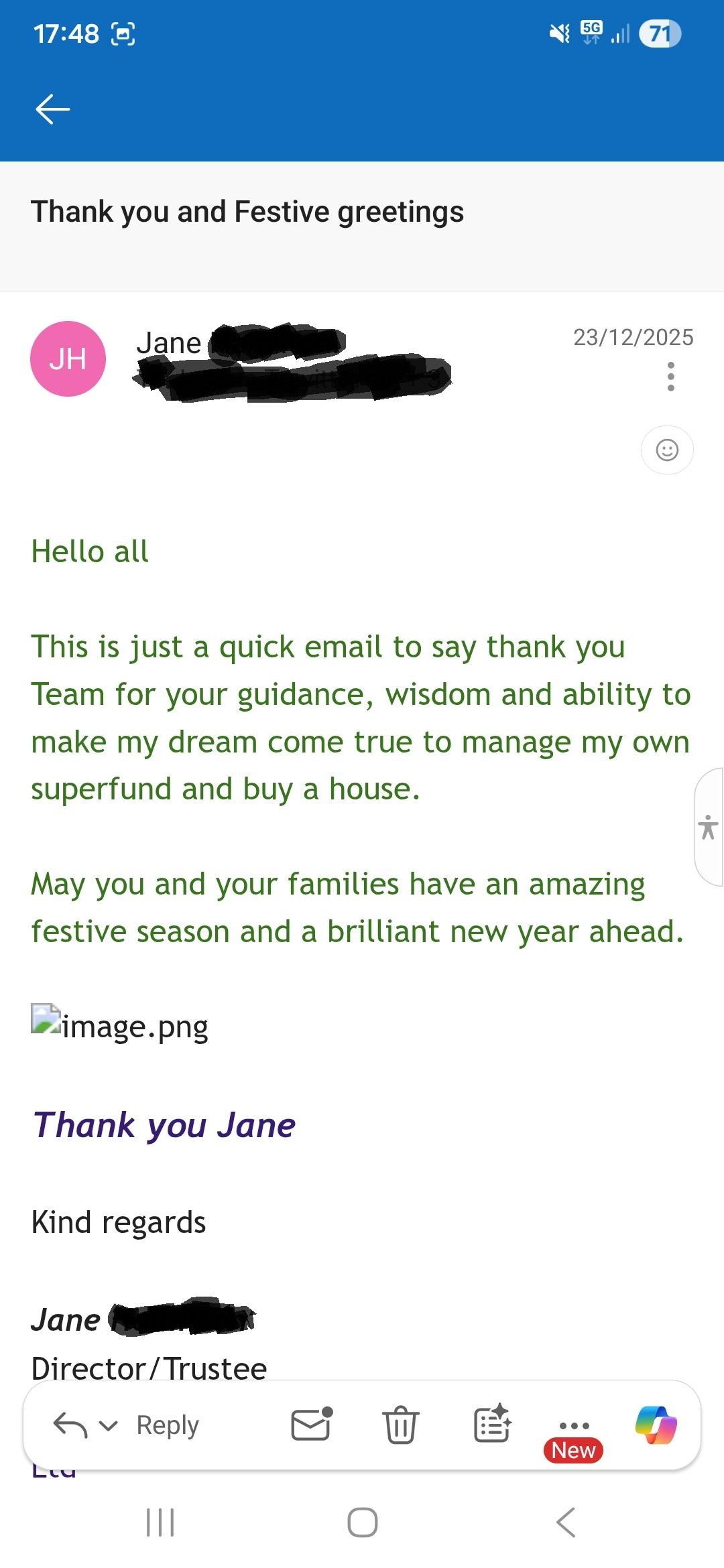
Task: Open the AI summary notes icon
Action: (x=492, y=1424)
